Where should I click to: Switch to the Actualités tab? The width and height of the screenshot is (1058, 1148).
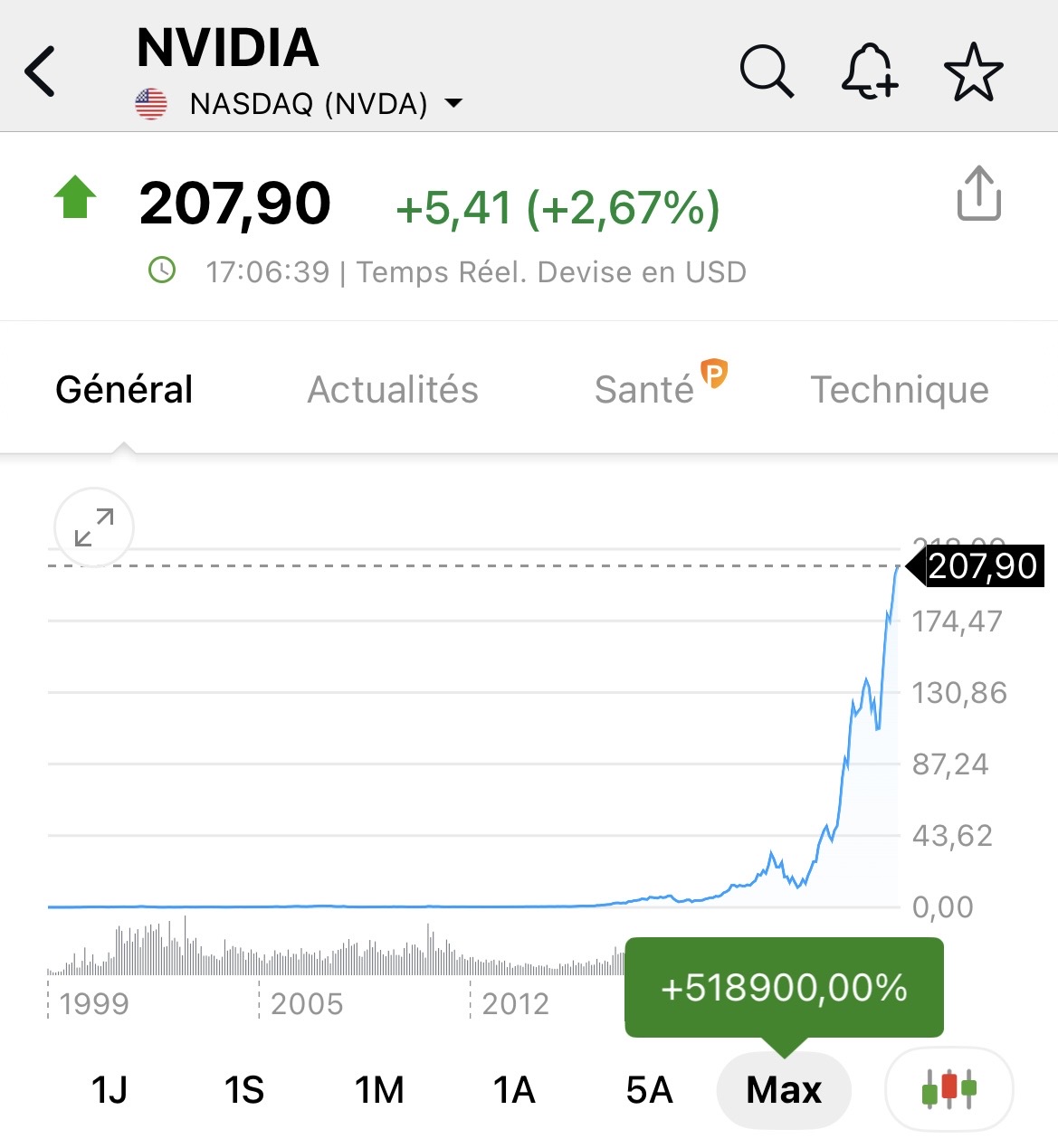click(x=392, y=390)
